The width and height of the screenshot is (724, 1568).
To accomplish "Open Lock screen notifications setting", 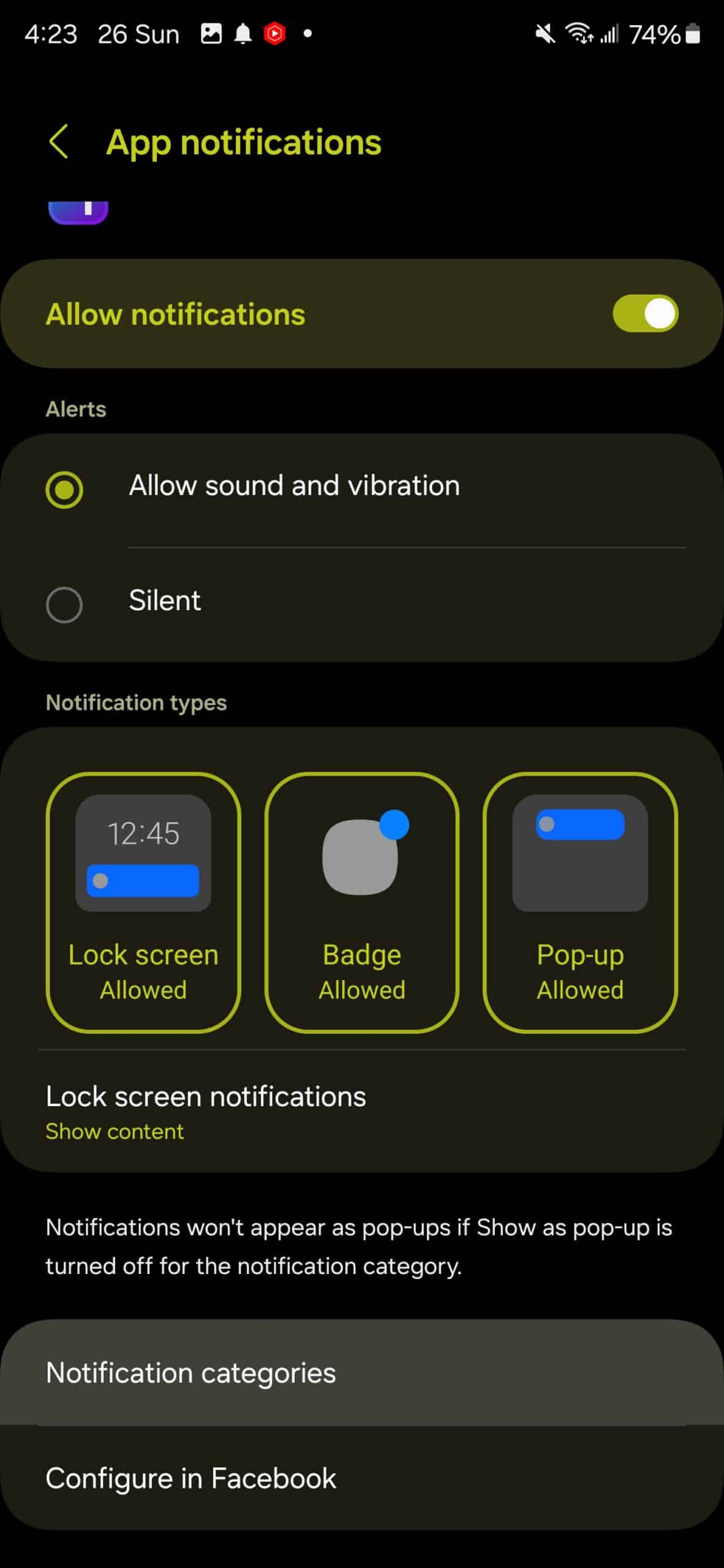I will pyautogui.click(x=362, y=1111).
